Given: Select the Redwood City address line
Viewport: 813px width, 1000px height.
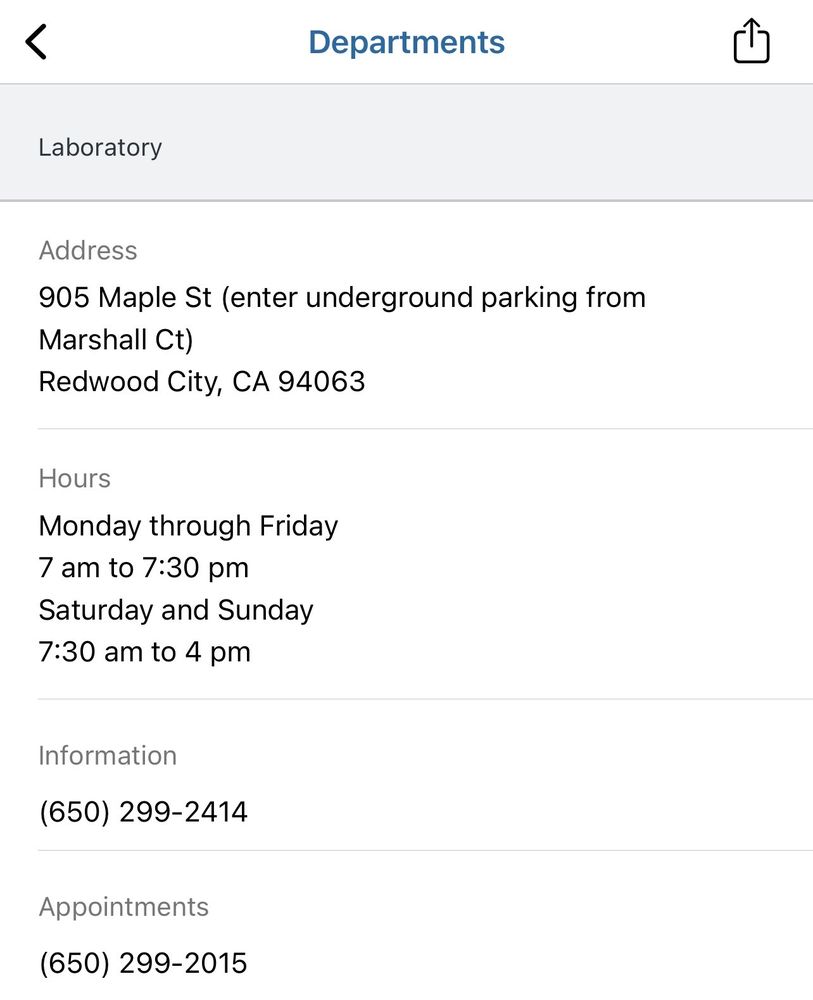Looking at the screenshot, I should [201, 381].
